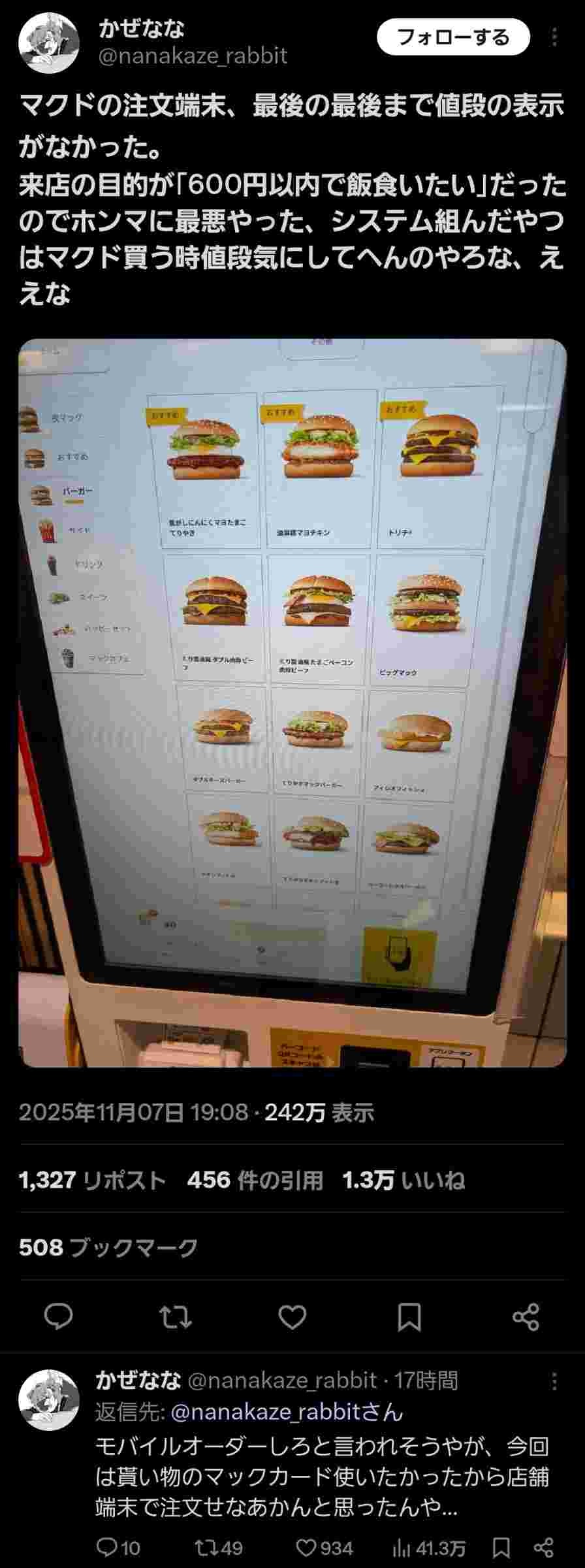View the 1.3万 いいね likes list

(403, 1180)
